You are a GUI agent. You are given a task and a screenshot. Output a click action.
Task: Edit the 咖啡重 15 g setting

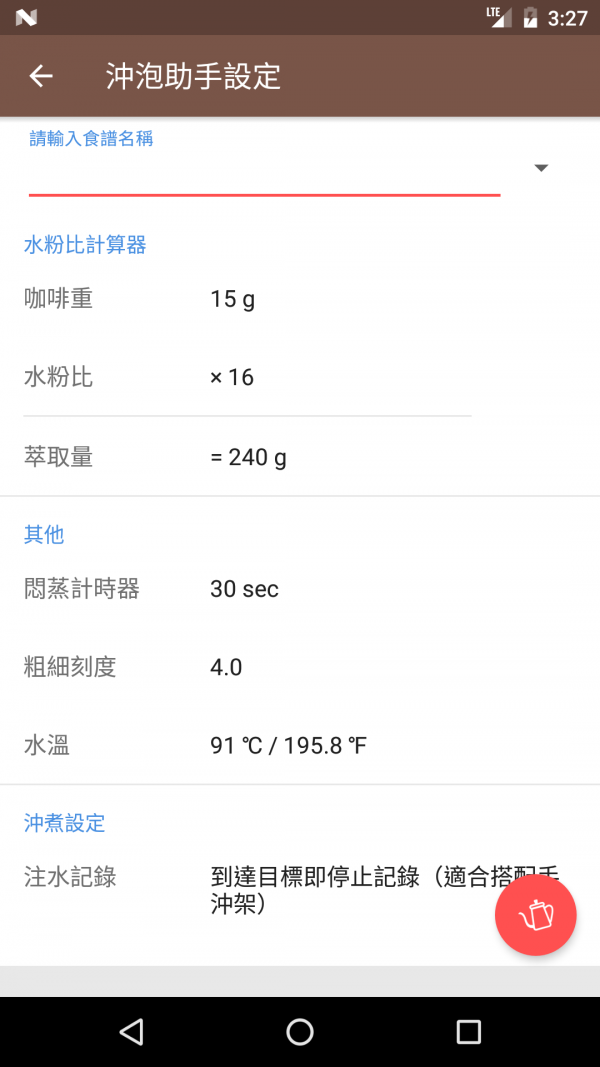click(300, 299)
